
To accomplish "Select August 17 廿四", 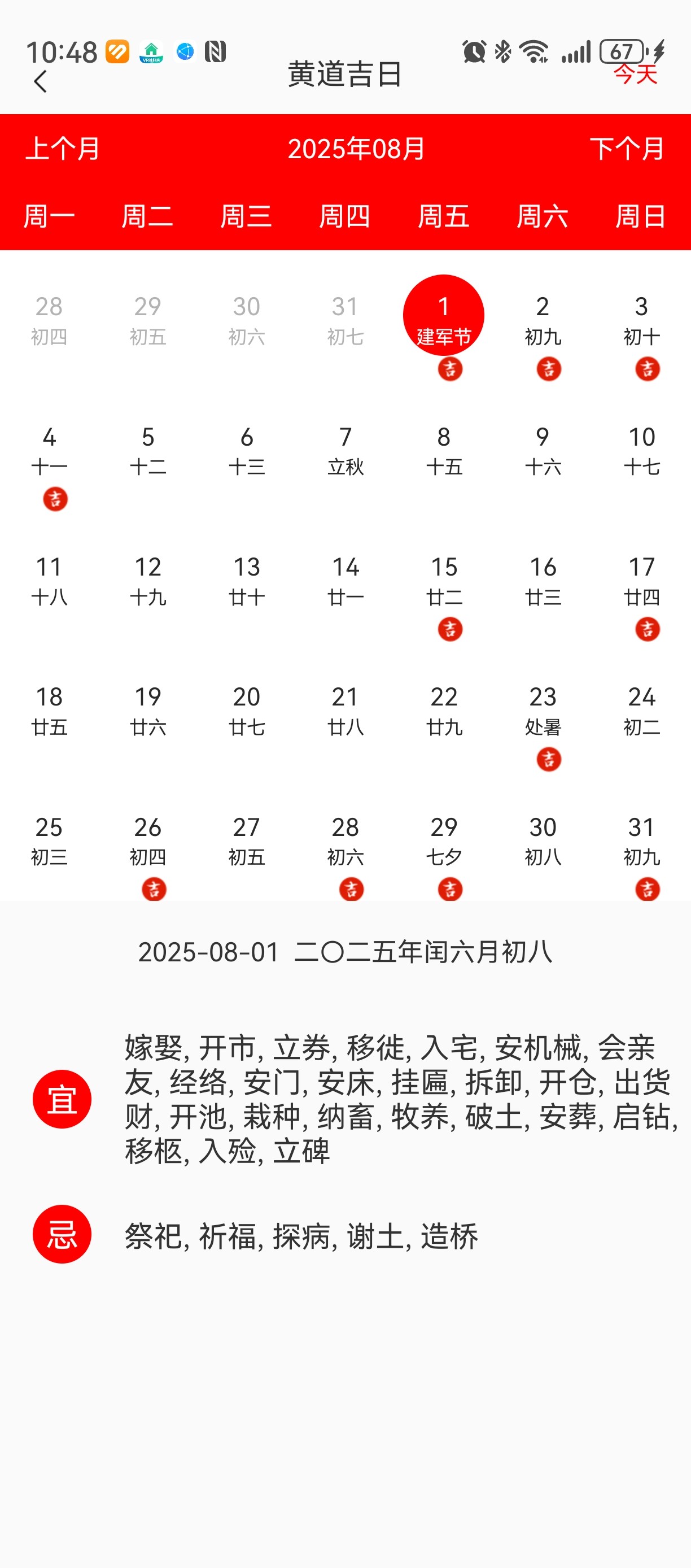I will click(x=641, y=596).
